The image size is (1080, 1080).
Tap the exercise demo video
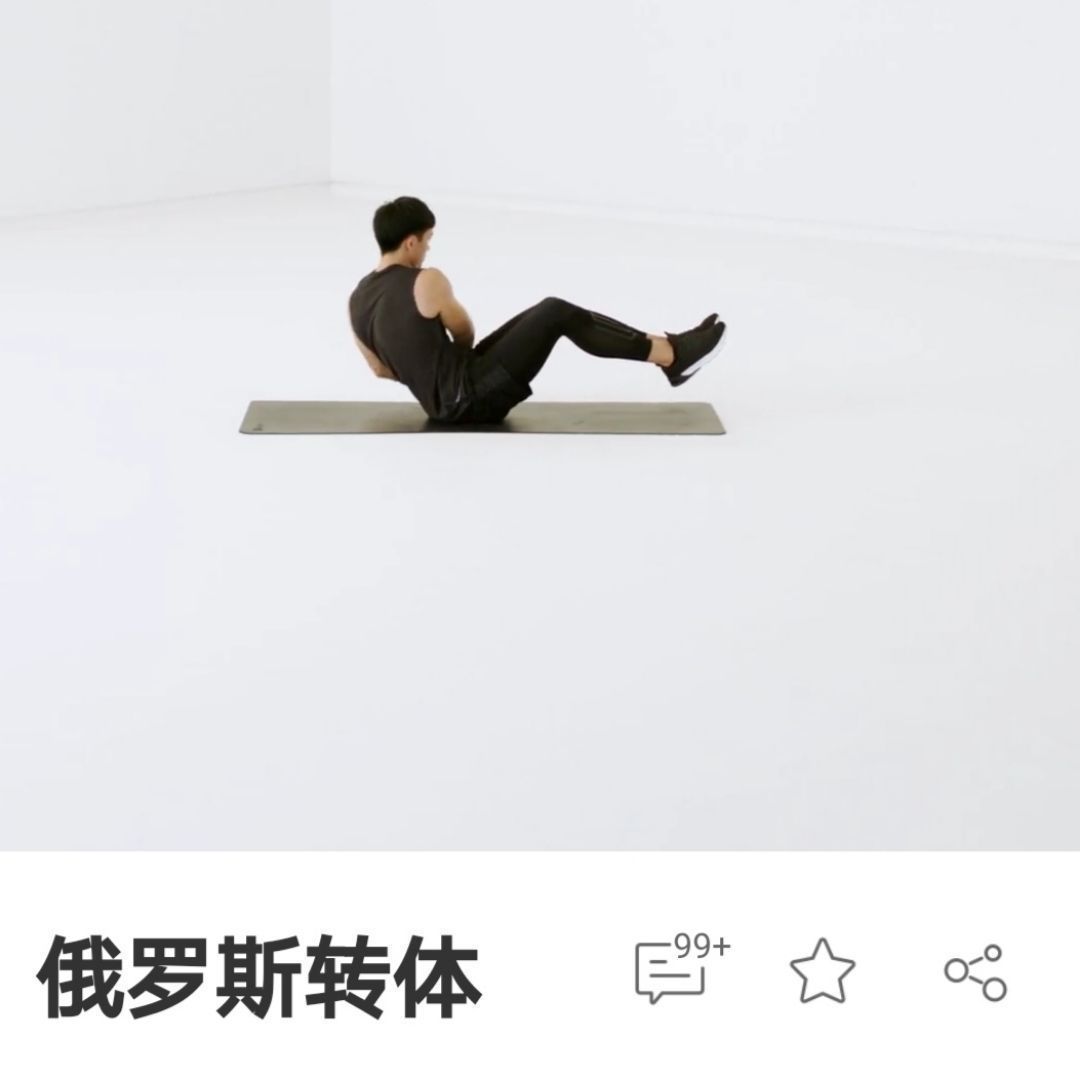[540, 425]
